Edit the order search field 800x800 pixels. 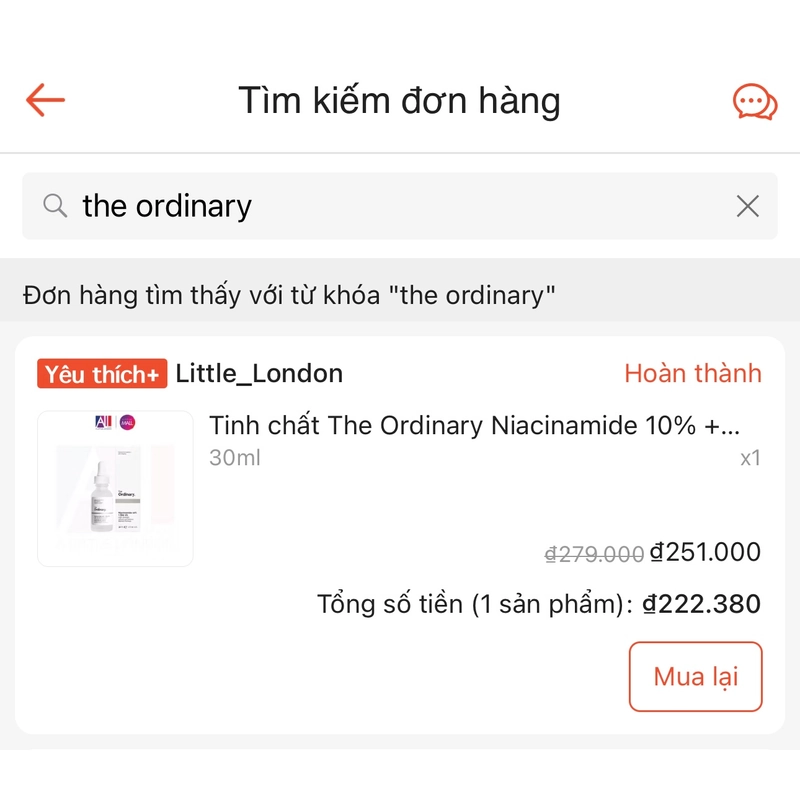click(x=400, y=206)
